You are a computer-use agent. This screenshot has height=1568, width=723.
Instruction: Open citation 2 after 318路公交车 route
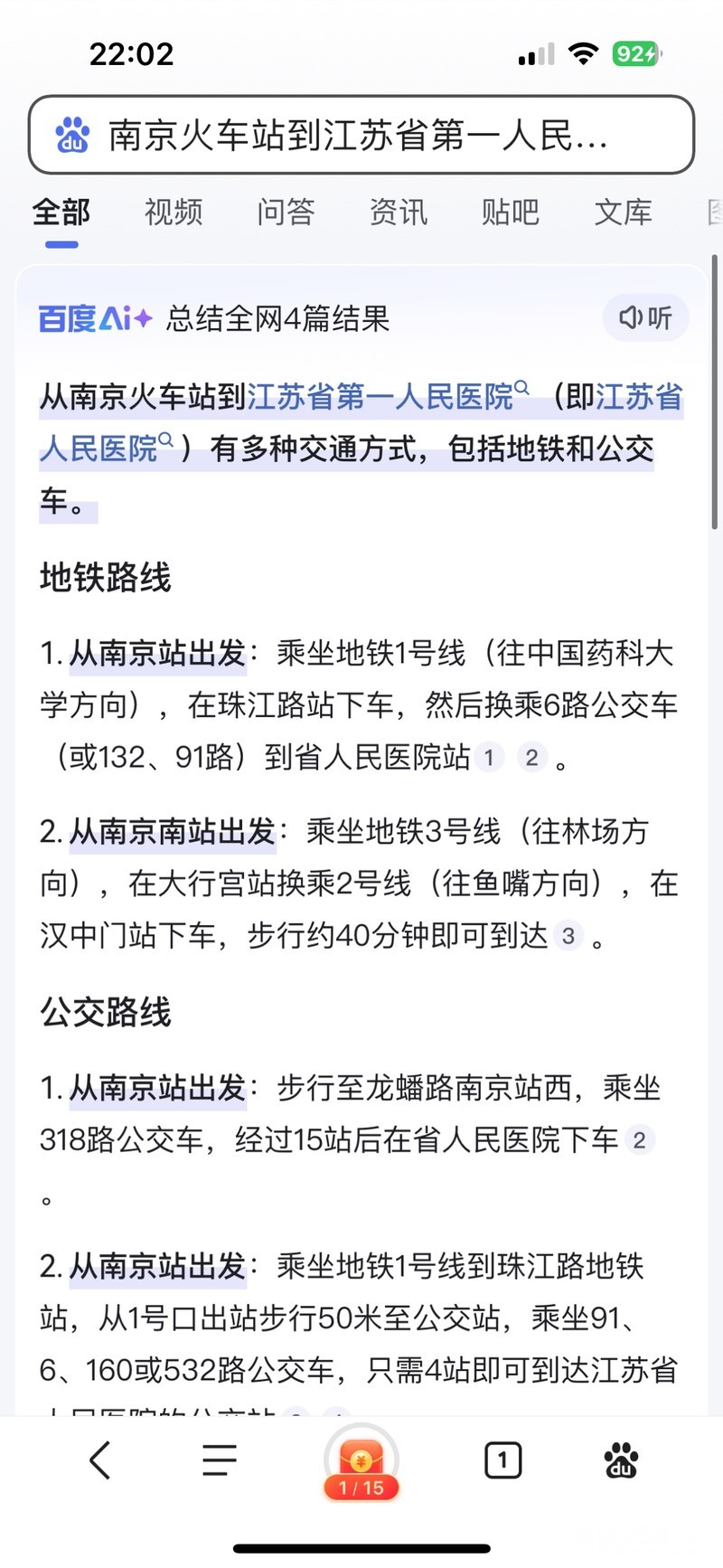639,1140
